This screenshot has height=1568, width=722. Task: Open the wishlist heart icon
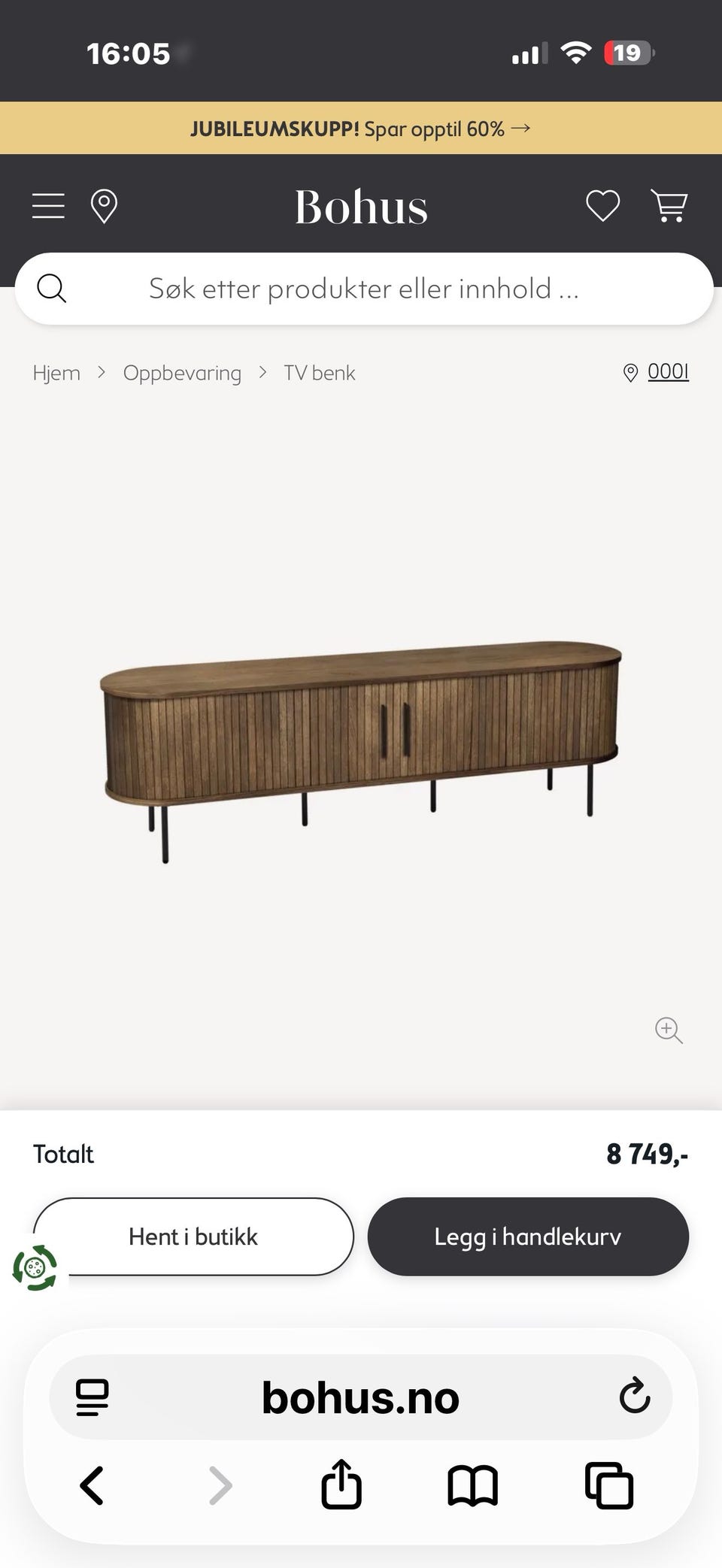pyautogui.click(x=602, y=206)
